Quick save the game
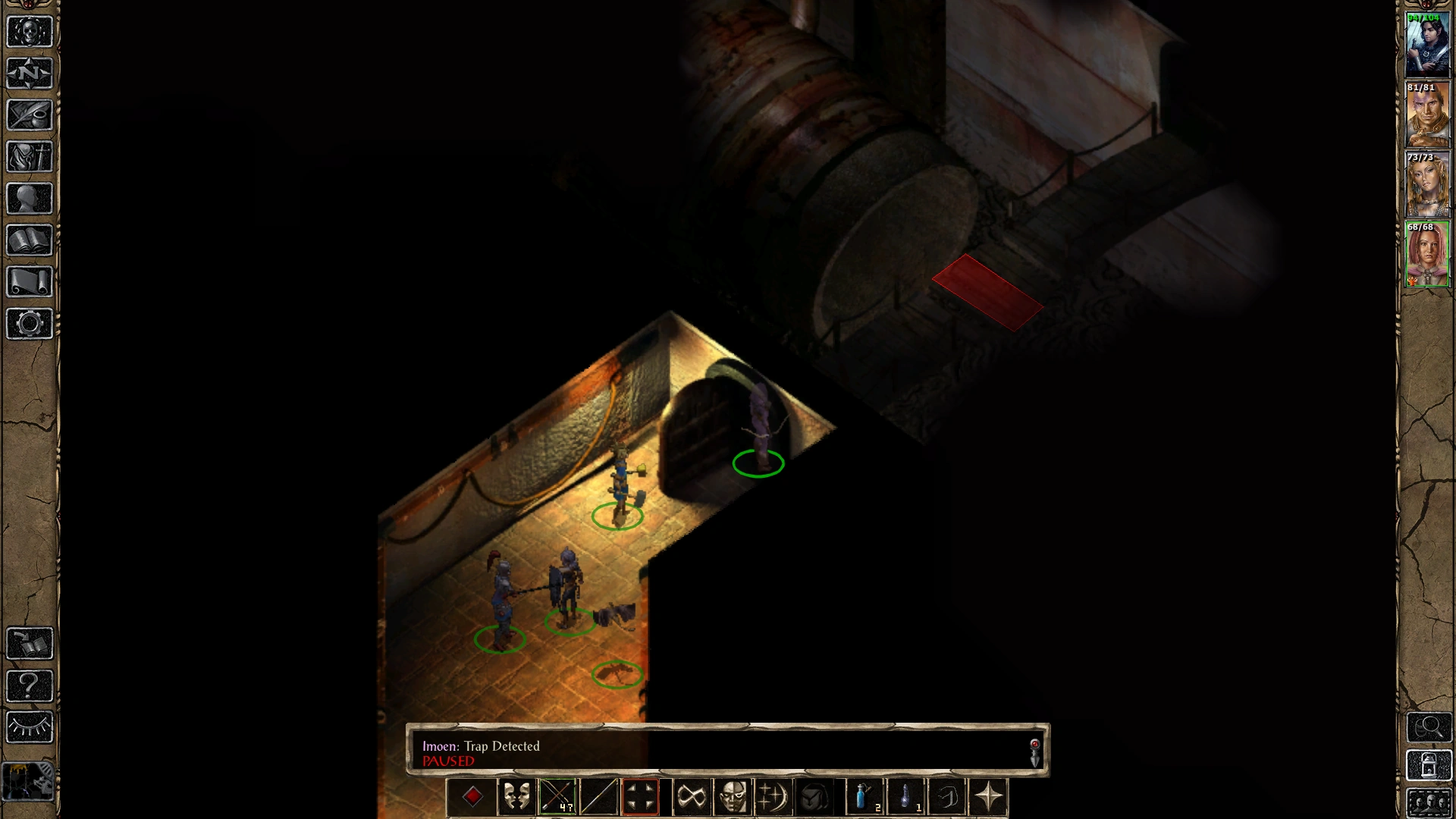Image resolution: width=1456 pixels, height=819 pixels. 30,644
